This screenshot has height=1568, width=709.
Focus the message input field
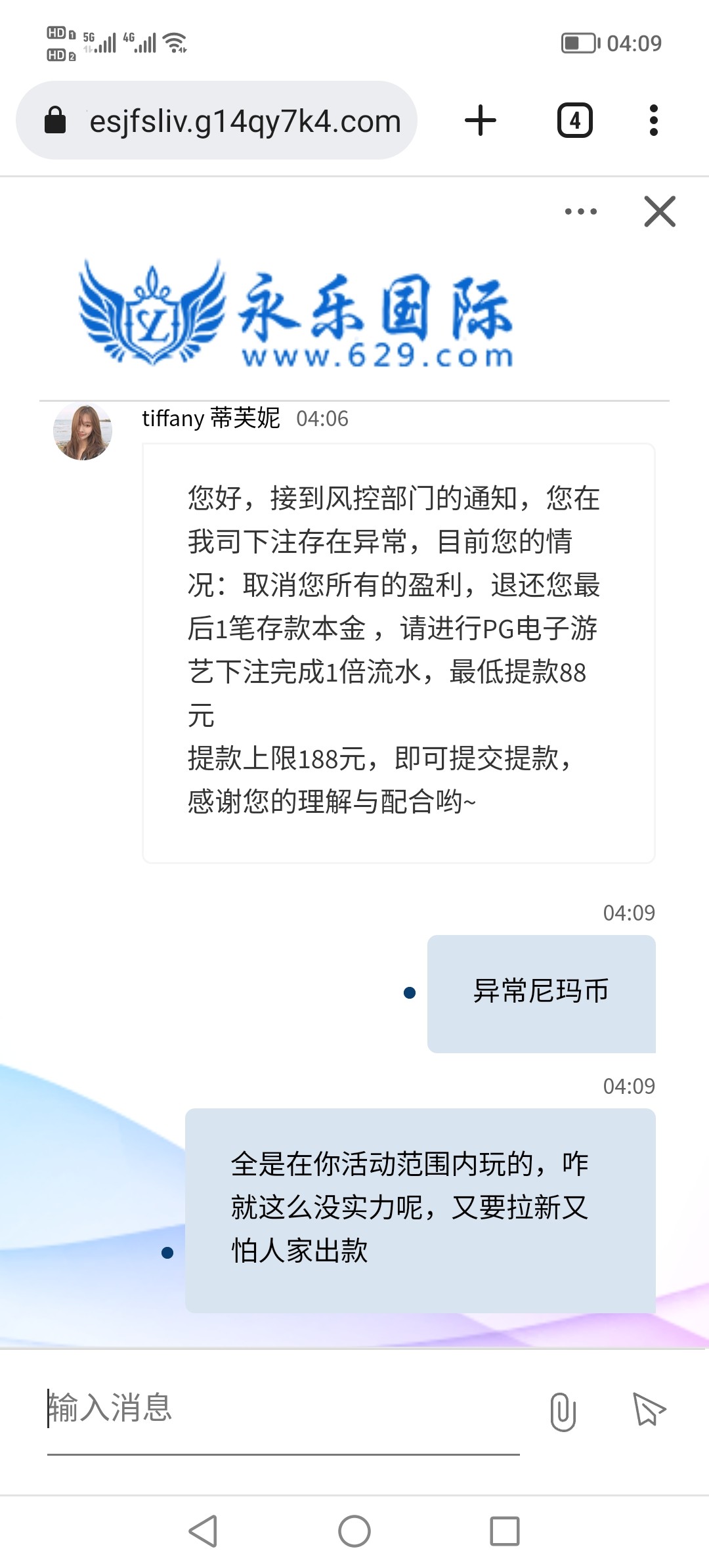click(x=284, y=1408)
